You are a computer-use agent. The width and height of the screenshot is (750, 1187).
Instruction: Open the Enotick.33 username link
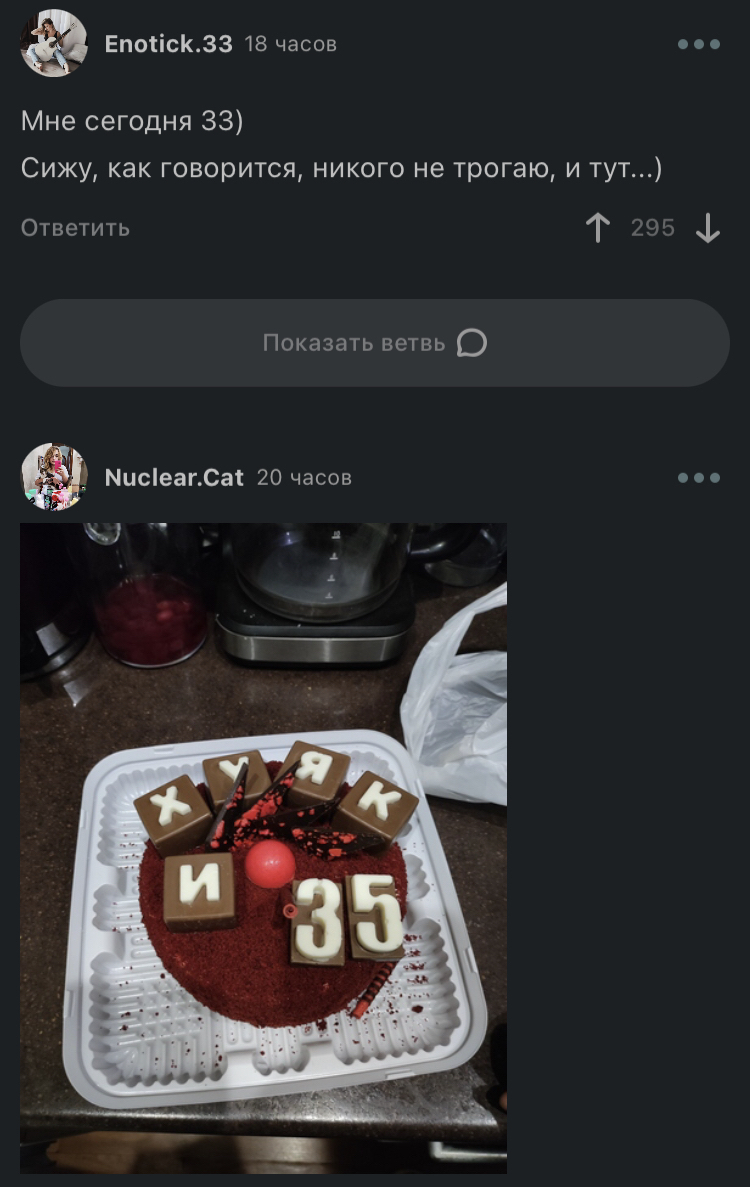tap(168, 44)
